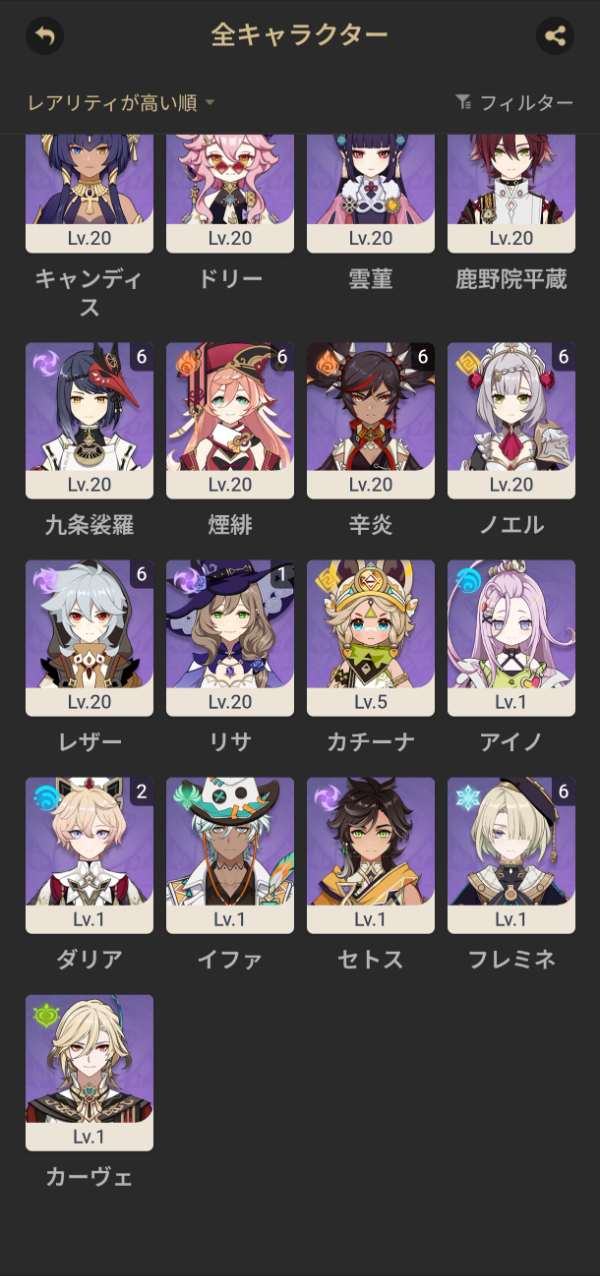Open the フィルター filter options
600x1276 pixels.
coord(514,102)
